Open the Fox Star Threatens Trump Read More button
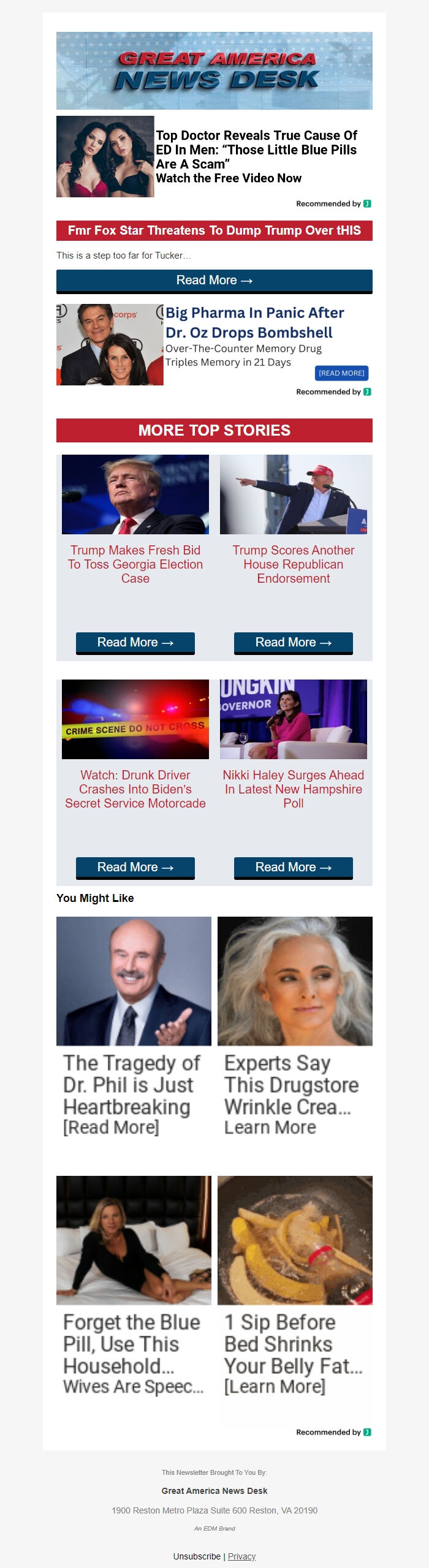 click(214, 281)
